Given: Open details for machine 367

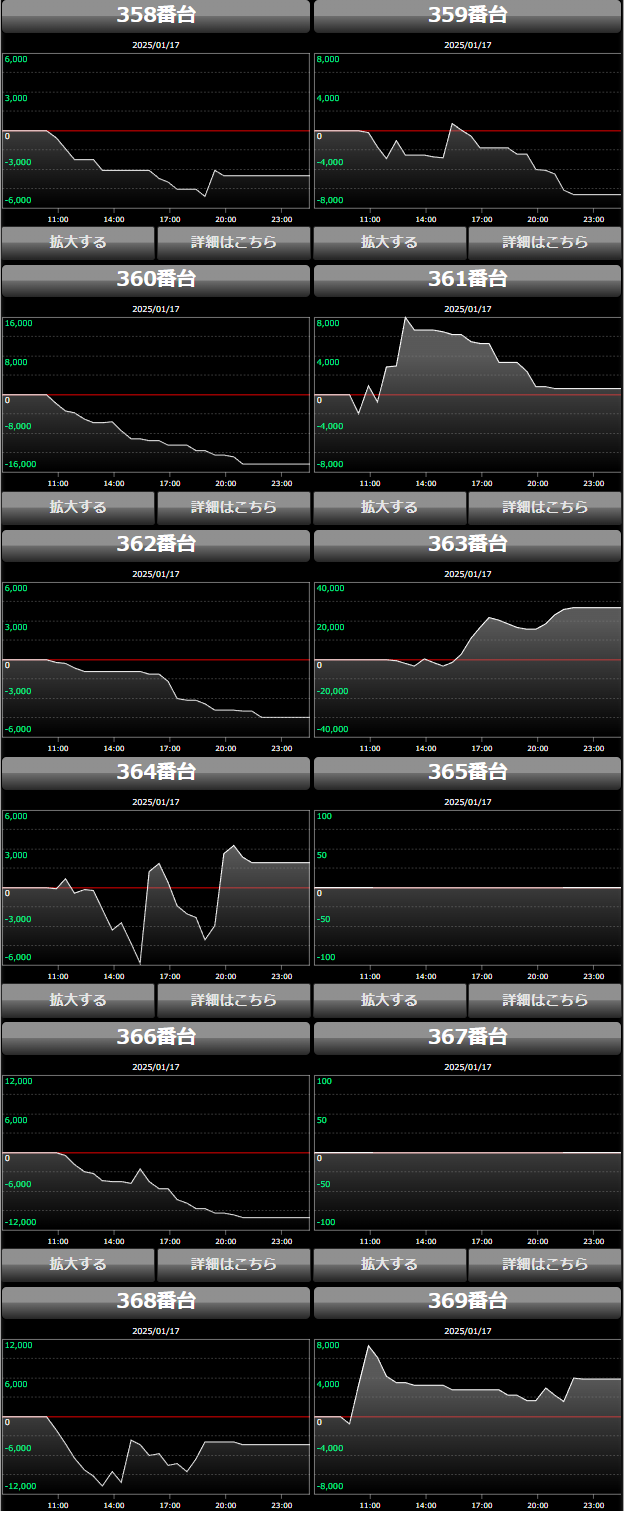Looking at the screenshot, I should click(x=545, y=1264).
